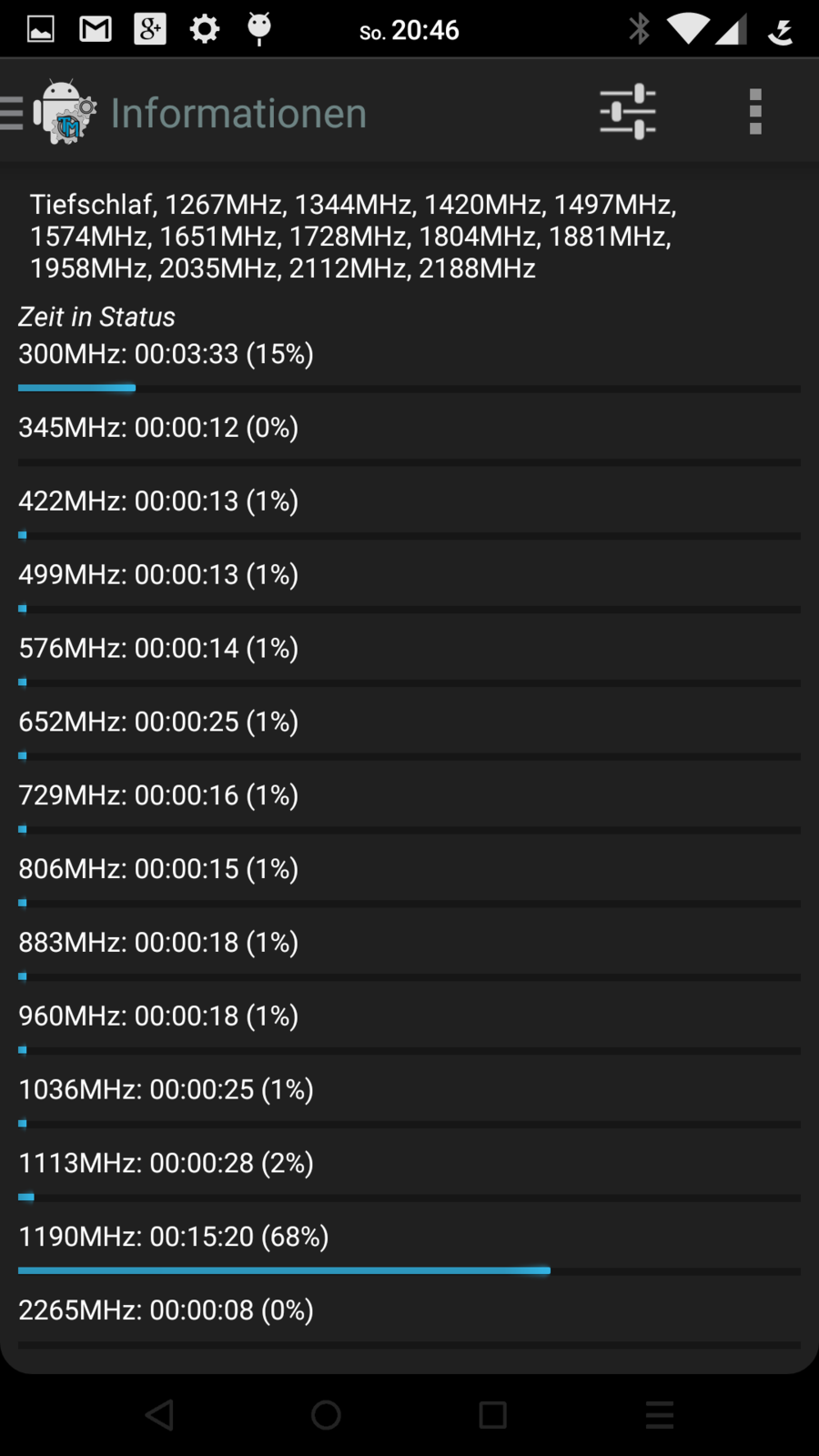This screenshot has height=1456, width=819.
Task: Go to the home screen
Action: pos(326,1414)
